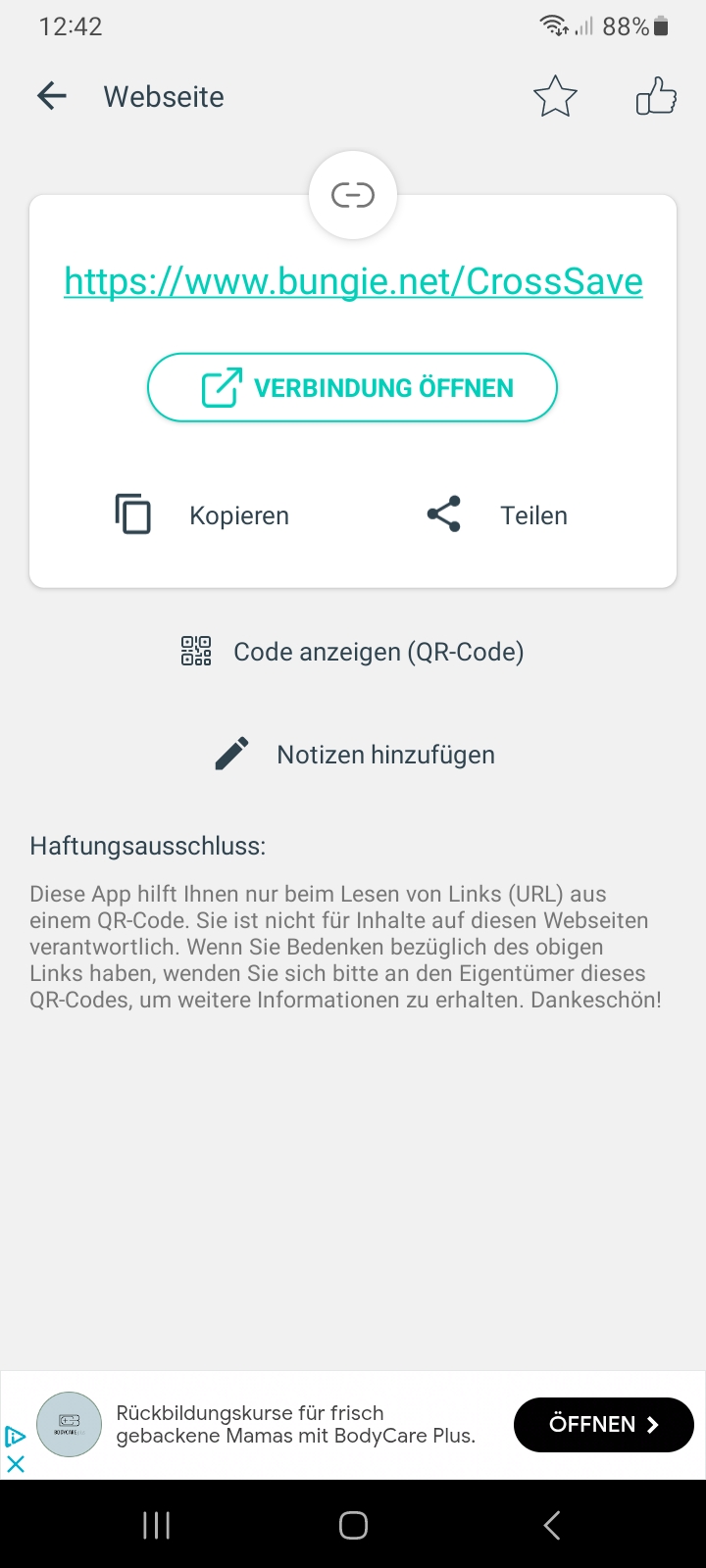The width and height of the screenshot is (706, 1568).
Task: Tap the thumbs-up icon to rate
Action: point(655,96)
